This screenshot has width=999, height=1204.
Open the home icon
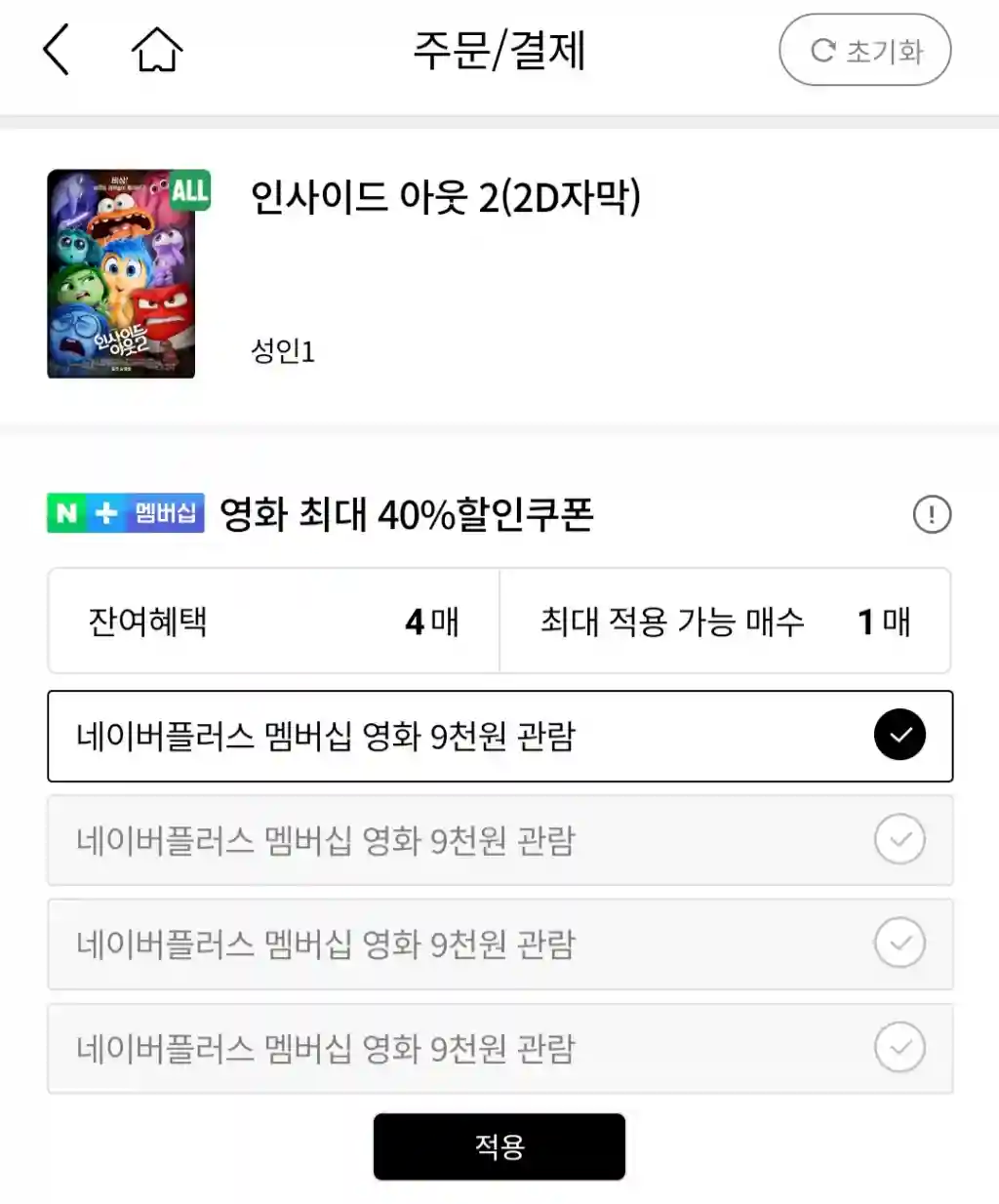[157, 50]
